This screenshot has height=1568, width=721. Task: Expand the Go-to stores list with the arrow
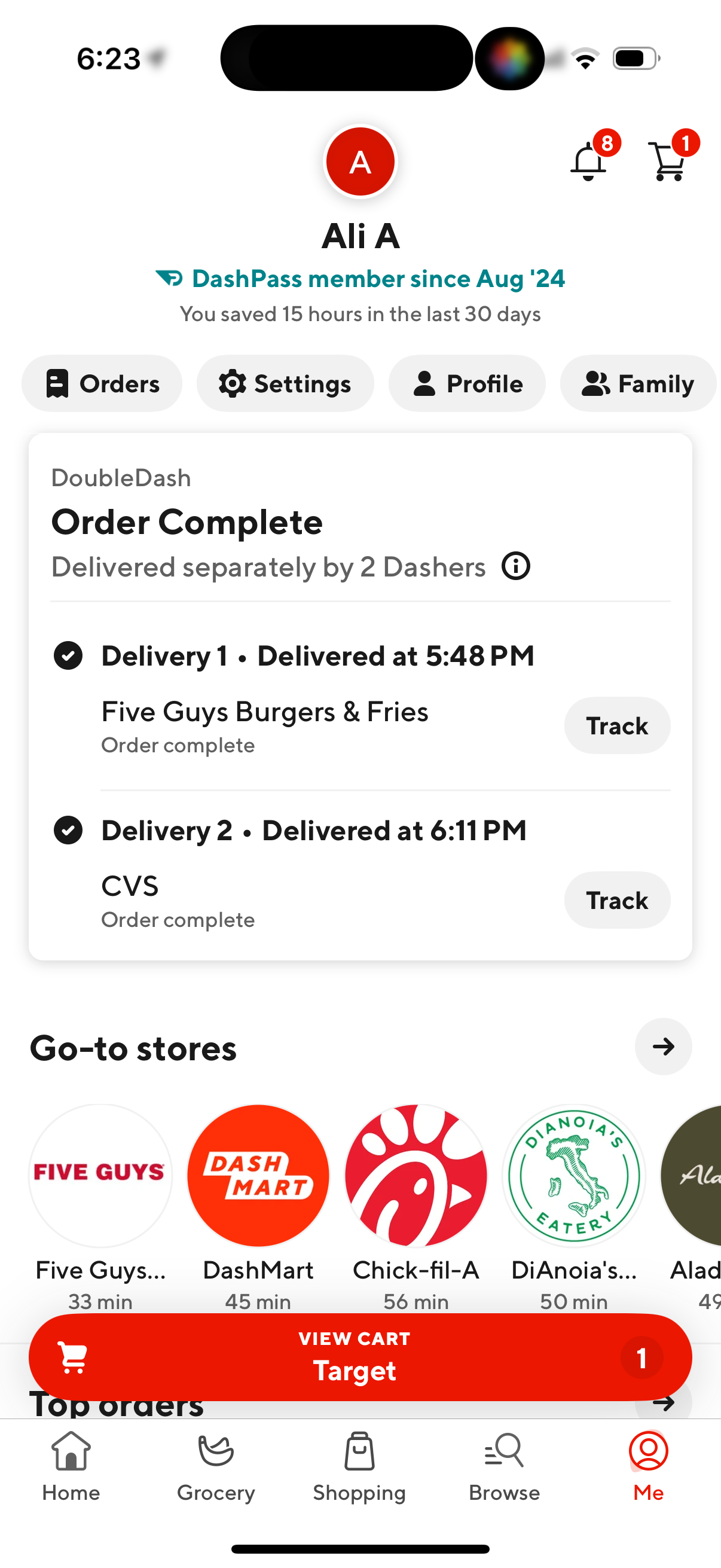click(663, 1047)
